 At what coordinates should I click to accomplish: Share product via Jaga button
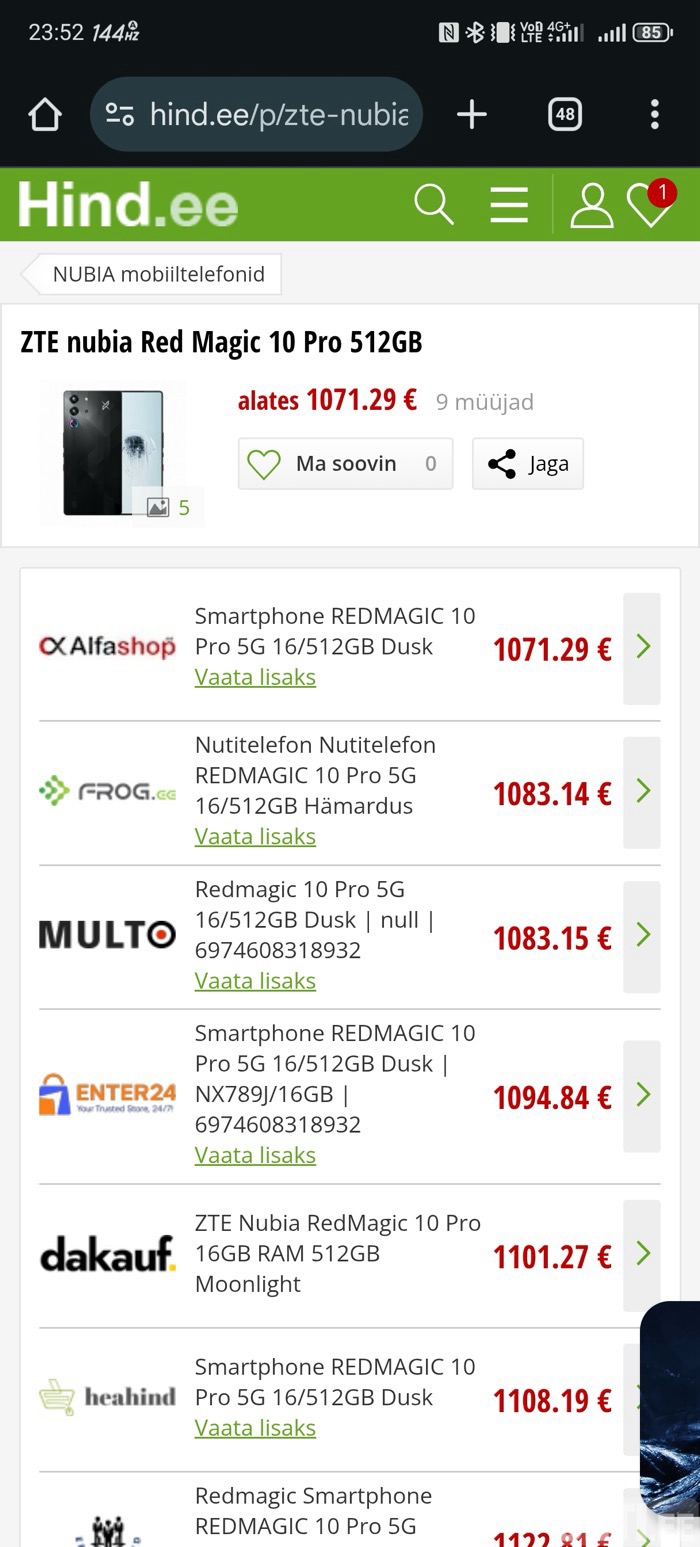528,464
